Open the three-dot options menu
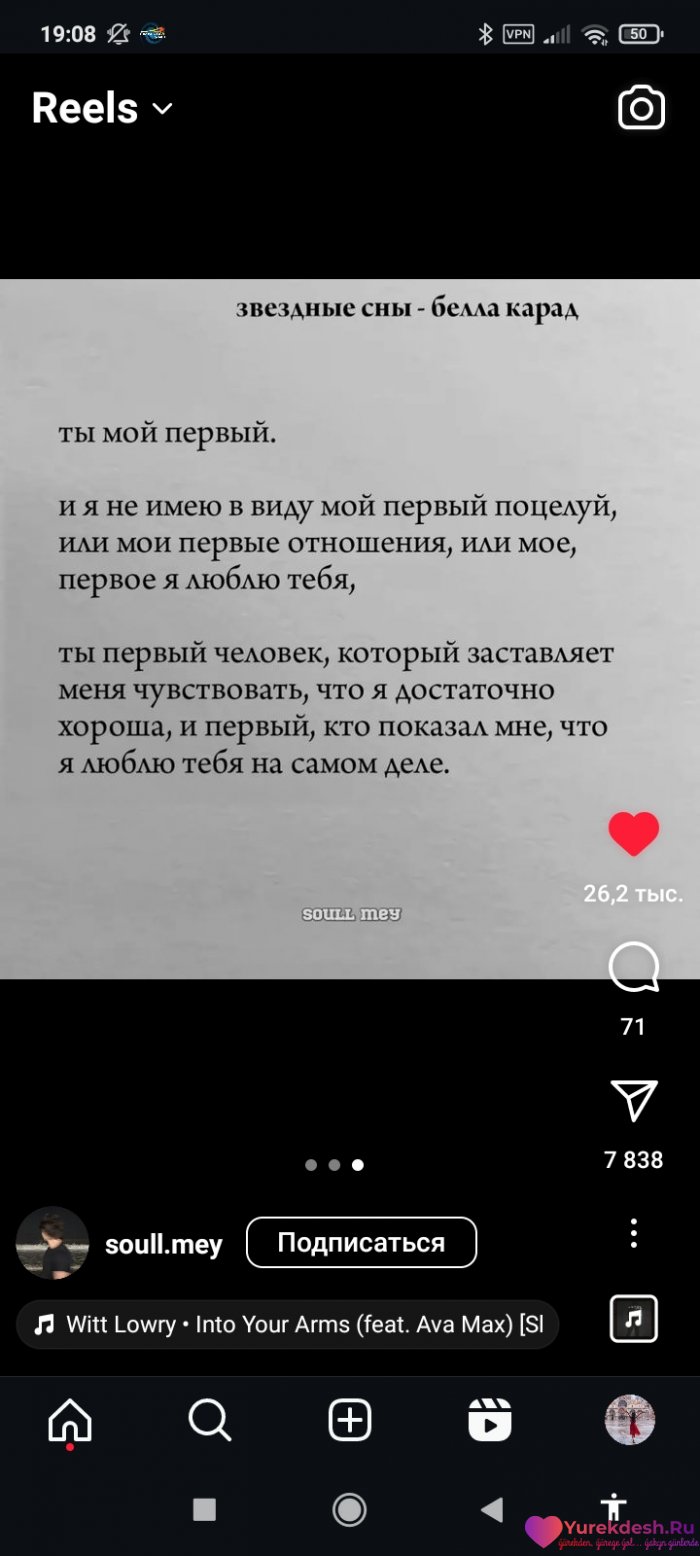The height and width of the screenshot is (1556, 700). [x=633, y=1233]
